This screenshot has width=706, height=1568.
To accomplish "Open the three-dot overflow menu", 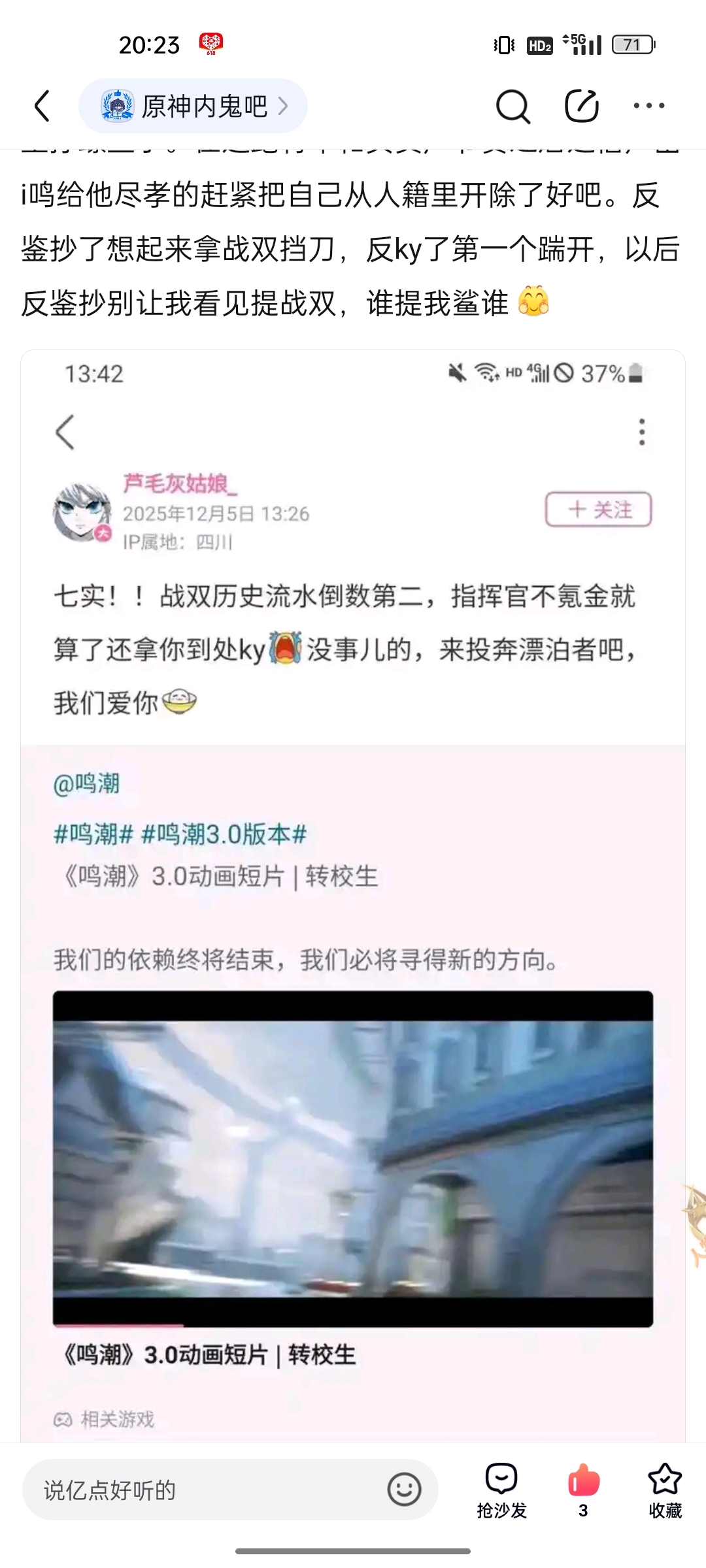I will [x=648, y=106].
